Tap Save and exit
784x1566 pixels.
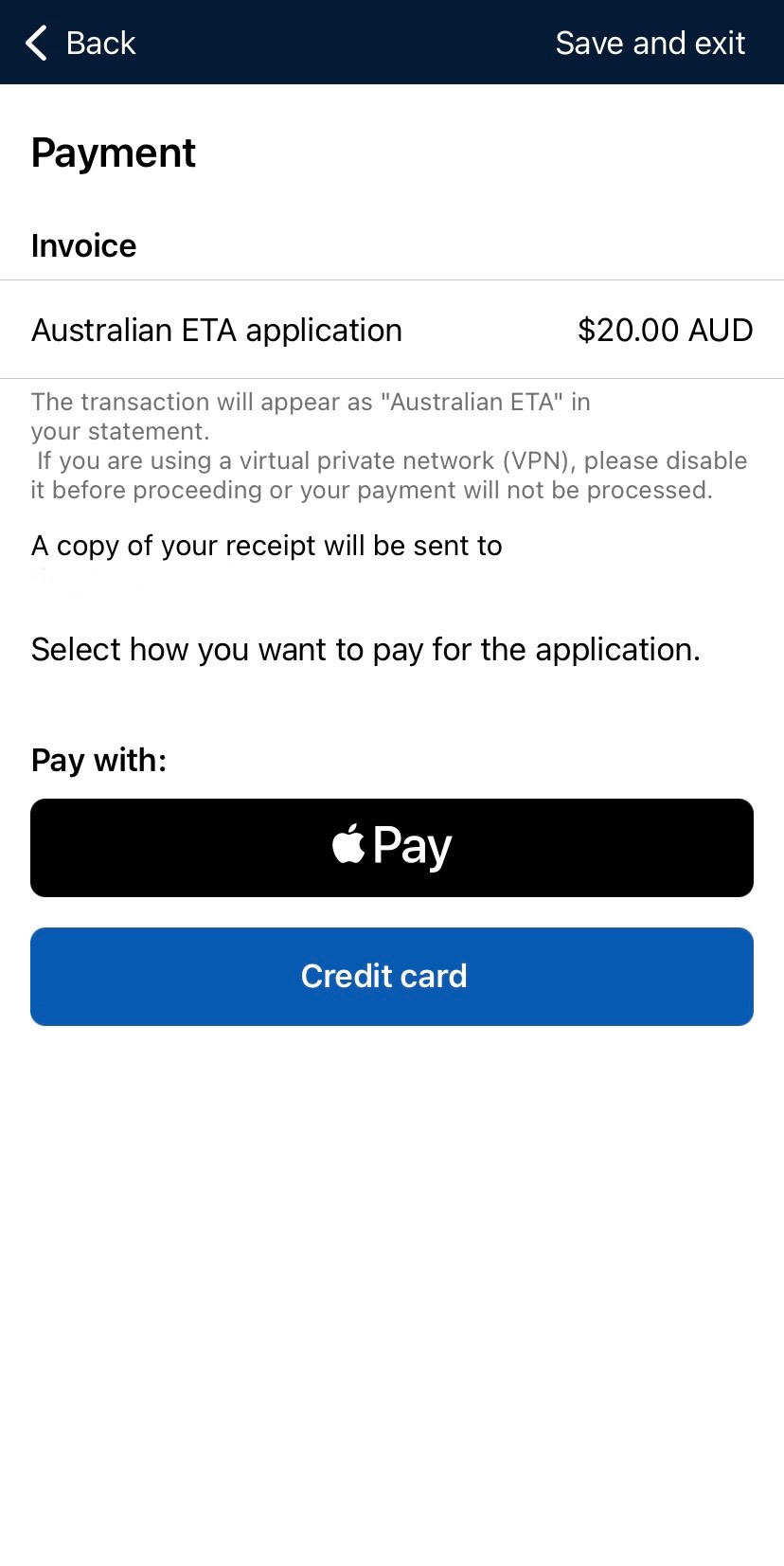[x=650, y=43]
